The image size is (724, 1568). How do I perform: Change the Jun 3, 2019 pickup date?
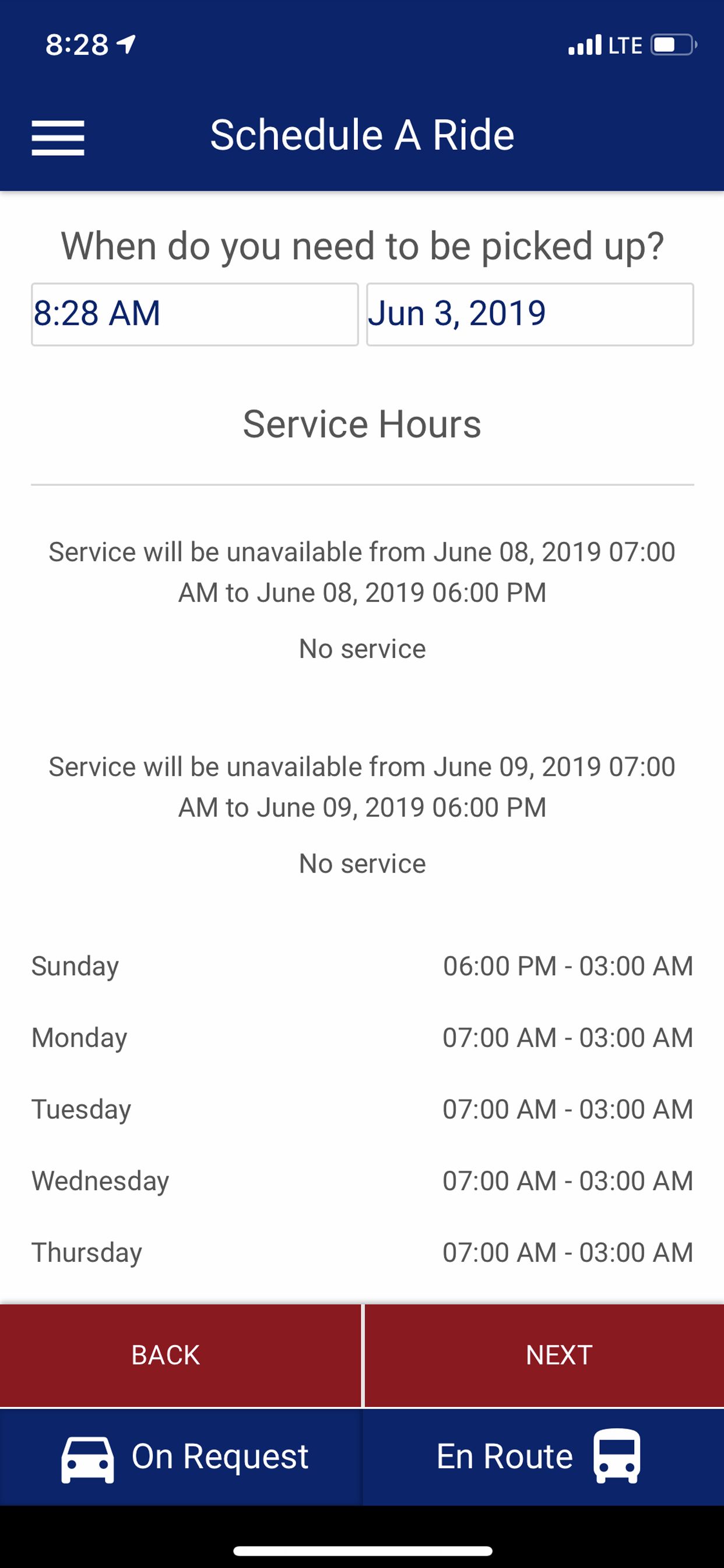tap(530, 314)
